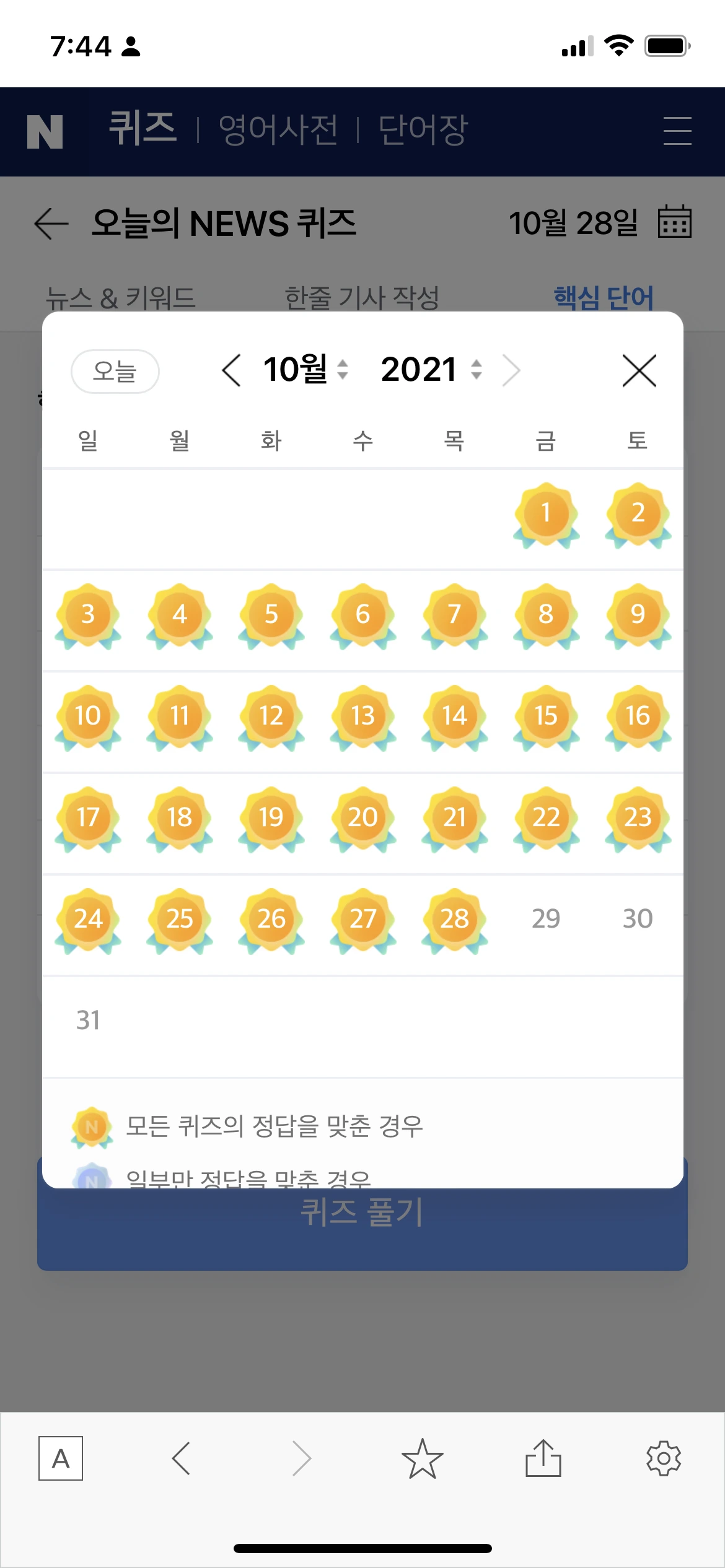Select the 31st in the calendar
This screenshot has width=725, height=1568.
pos(88,1021)
